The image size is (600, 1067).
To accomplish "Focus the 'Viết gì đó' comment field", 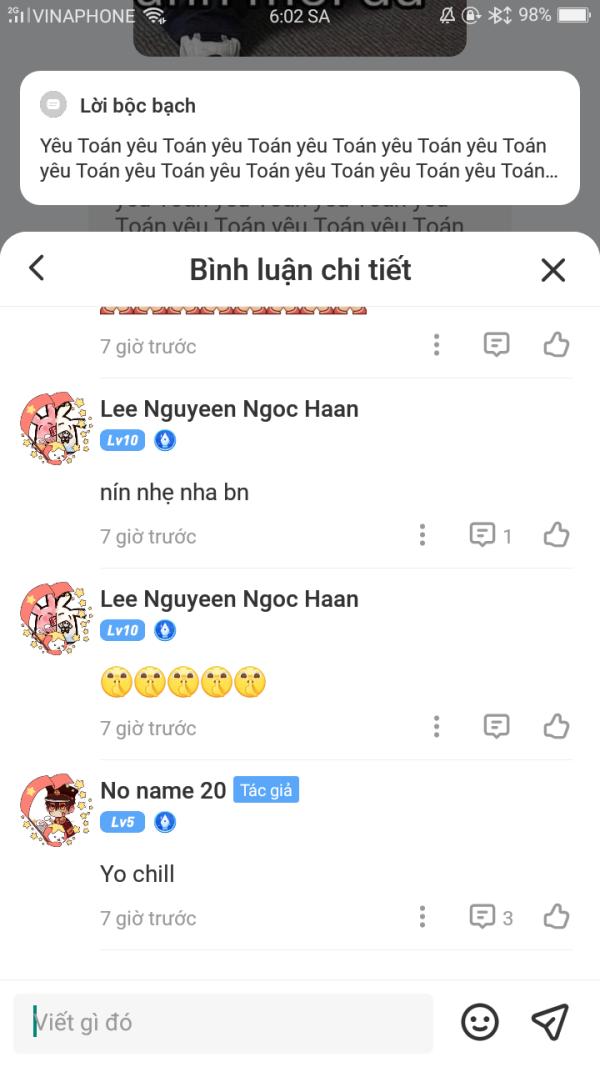I will point(223,1023).
